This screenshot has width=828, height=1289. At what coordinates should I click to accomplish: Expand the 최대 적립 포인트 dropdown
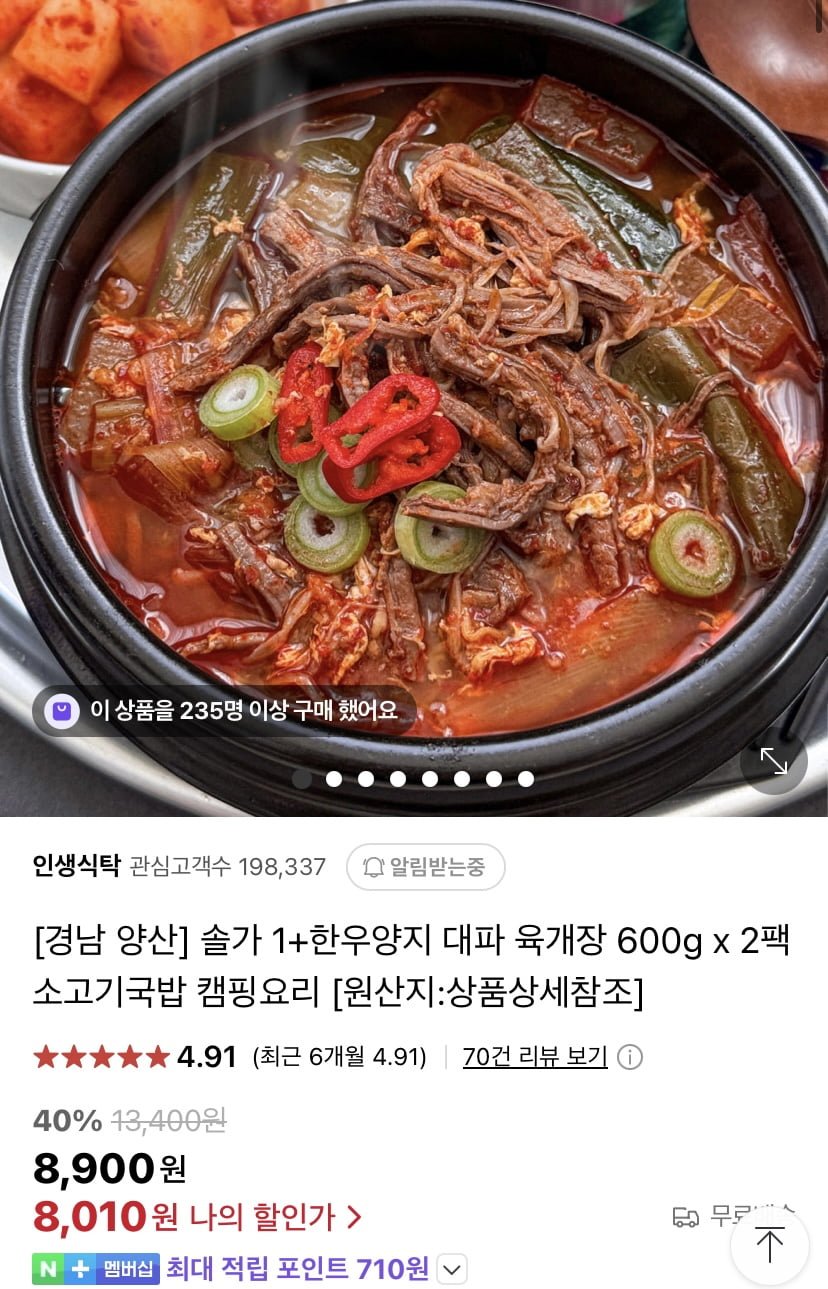tap(452, 1270)
